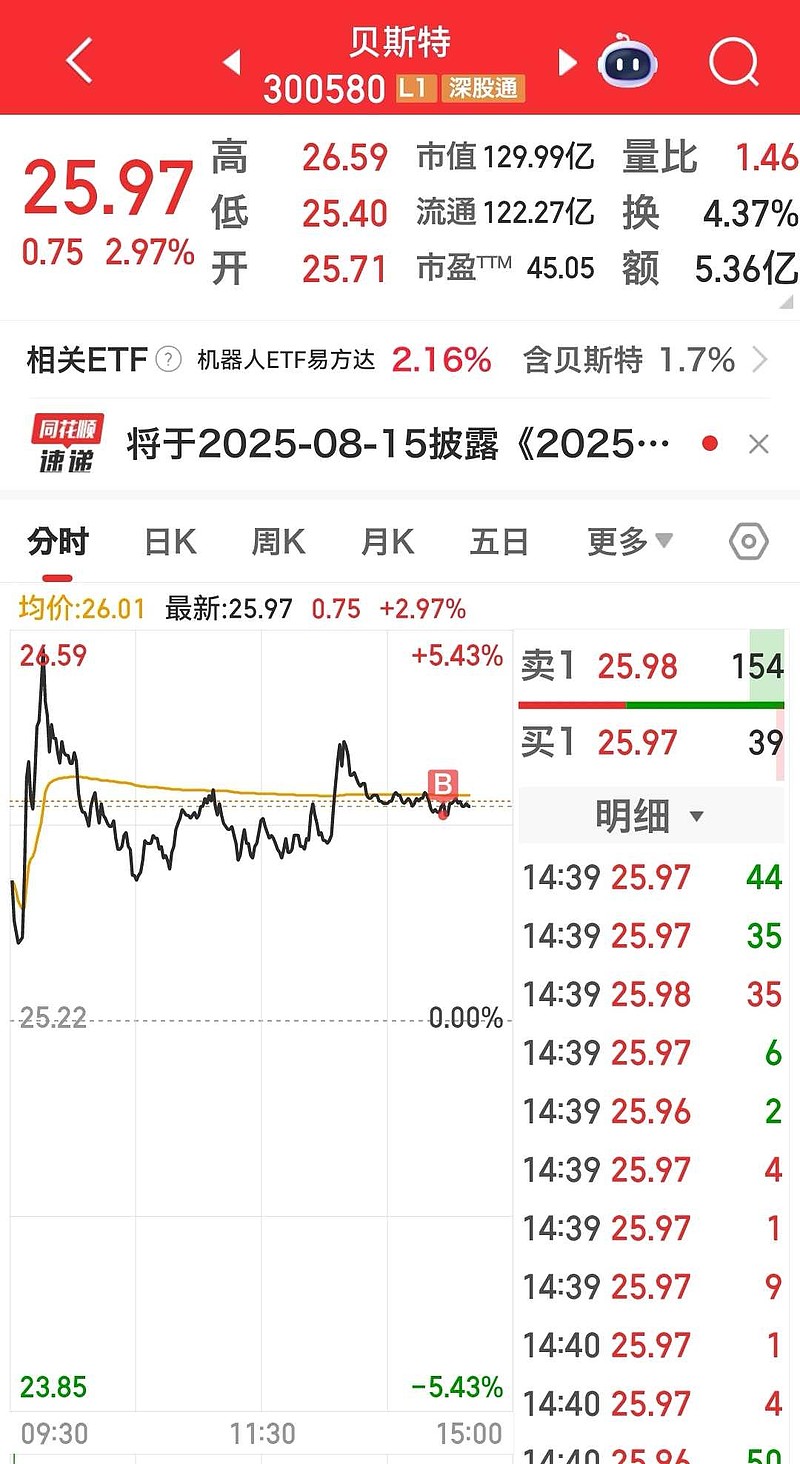Expand the 更多 chart options dropdown
Screen dimensions: 800x1464
pos(630,542)
